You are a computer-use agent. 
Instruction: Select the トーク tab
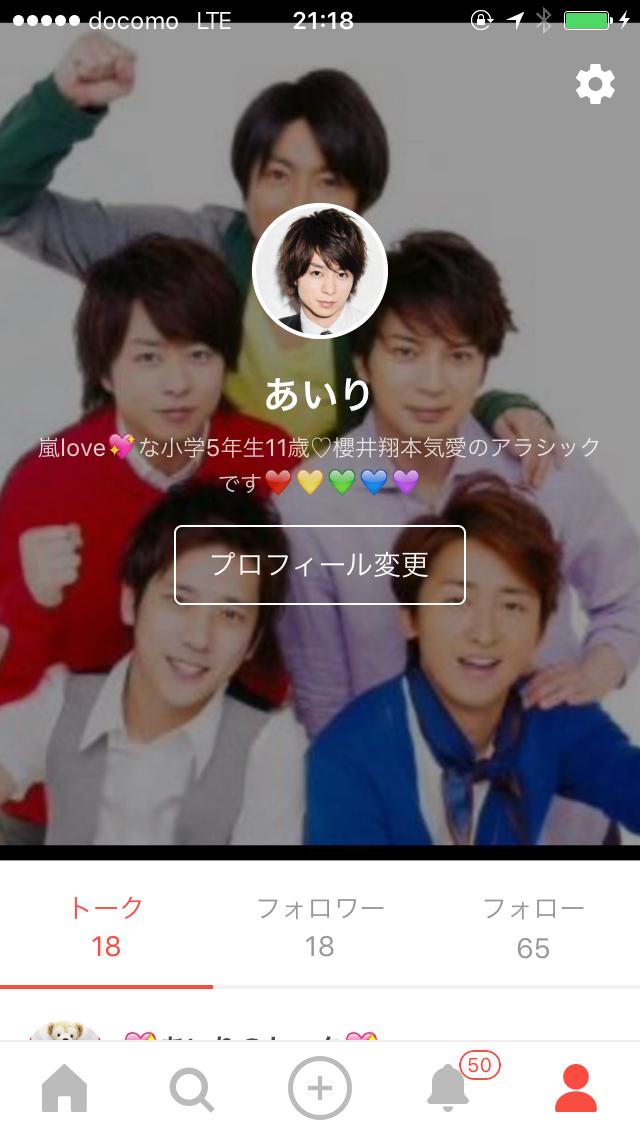coord(106,927)
